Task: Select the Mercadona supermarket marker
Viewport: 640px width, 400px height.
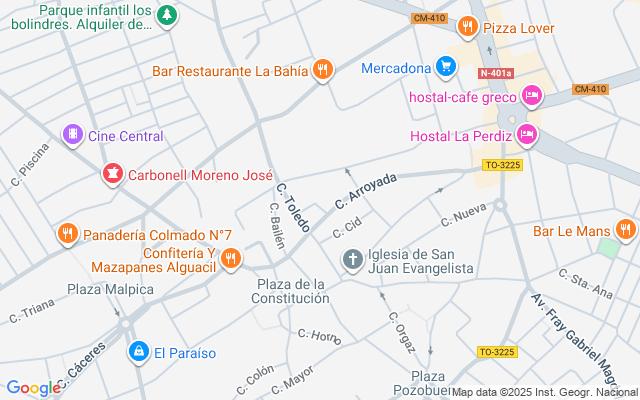Action: click(446, 69)
